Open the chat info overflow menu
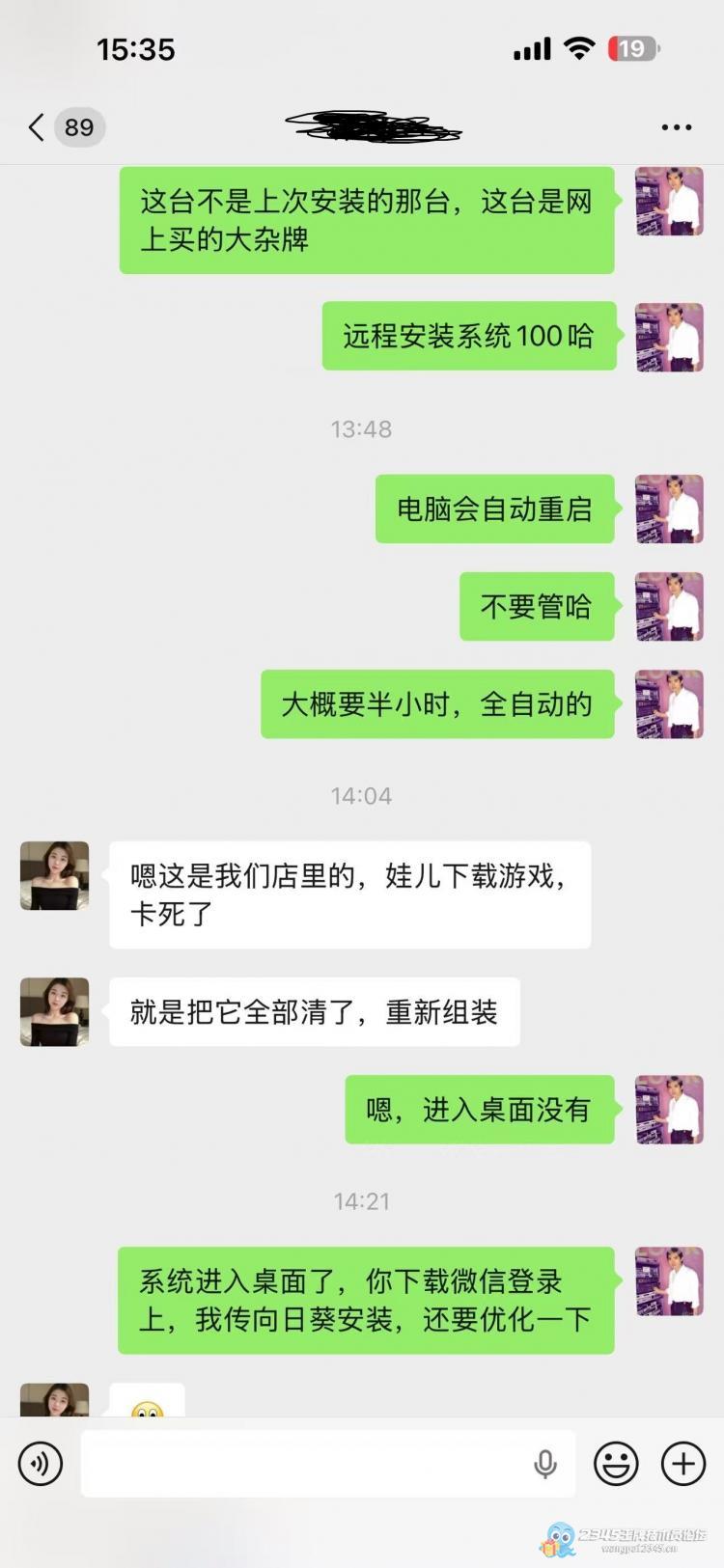The height and width of the screenshot is (1568, 724). point(676,127)
